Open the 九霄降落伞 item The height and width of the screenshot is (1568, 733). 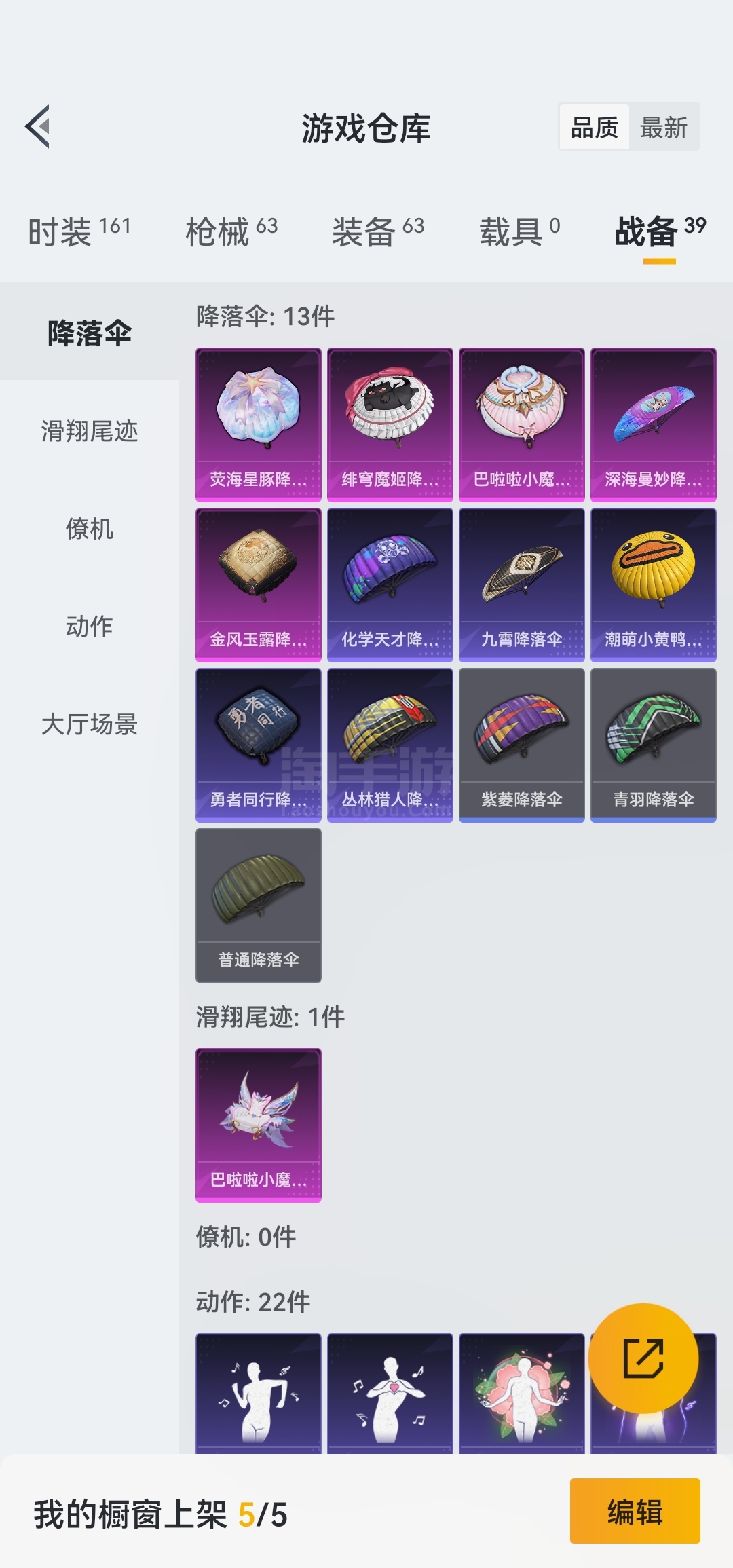click(x=522, y=585)
